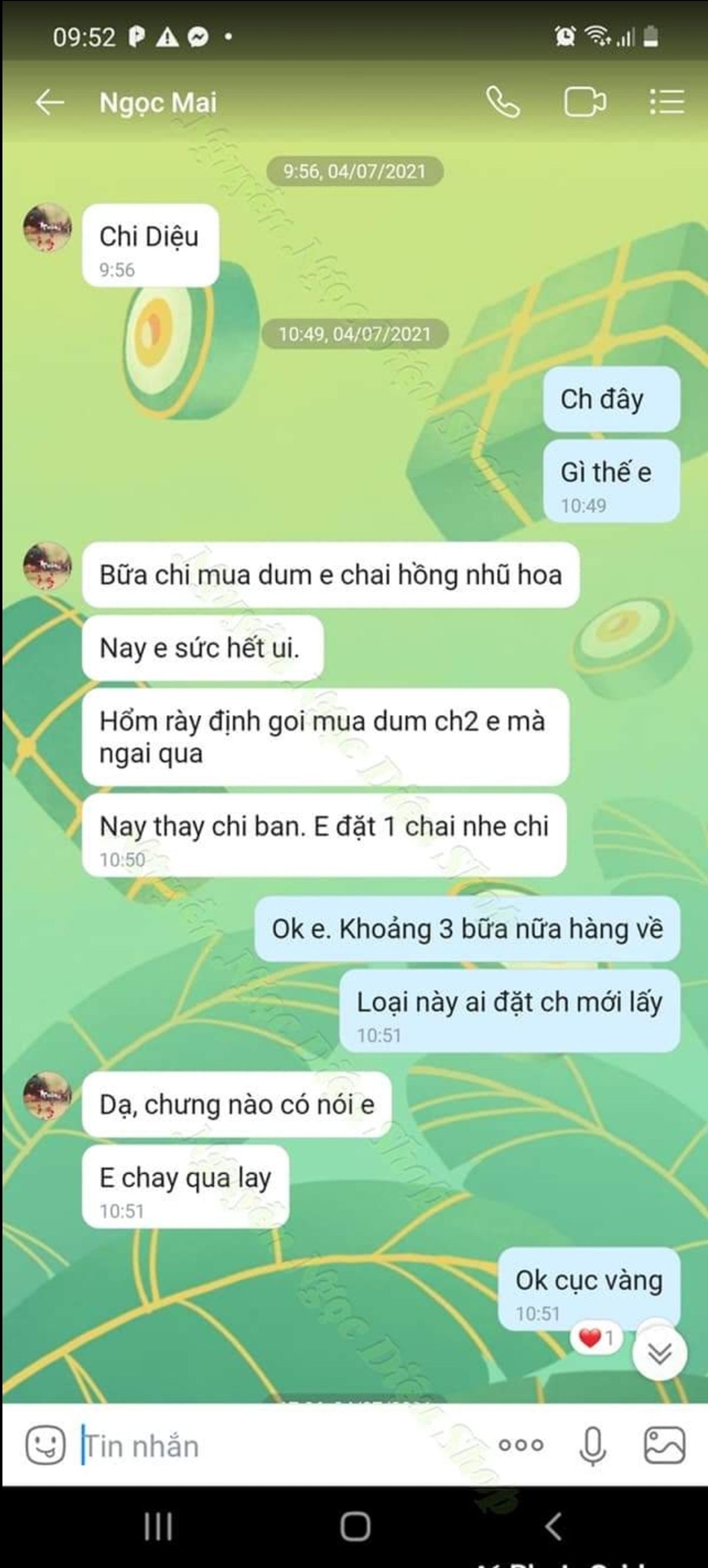Open the chat options menu
The width and height of the screenshot is (708, 1568).
(x=667, y=102)
